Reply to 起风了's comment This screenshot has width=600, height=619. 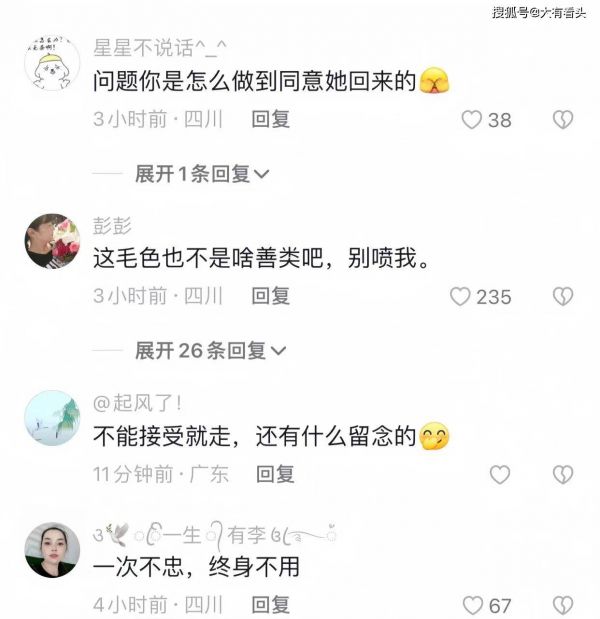click(x=275, y=474)
